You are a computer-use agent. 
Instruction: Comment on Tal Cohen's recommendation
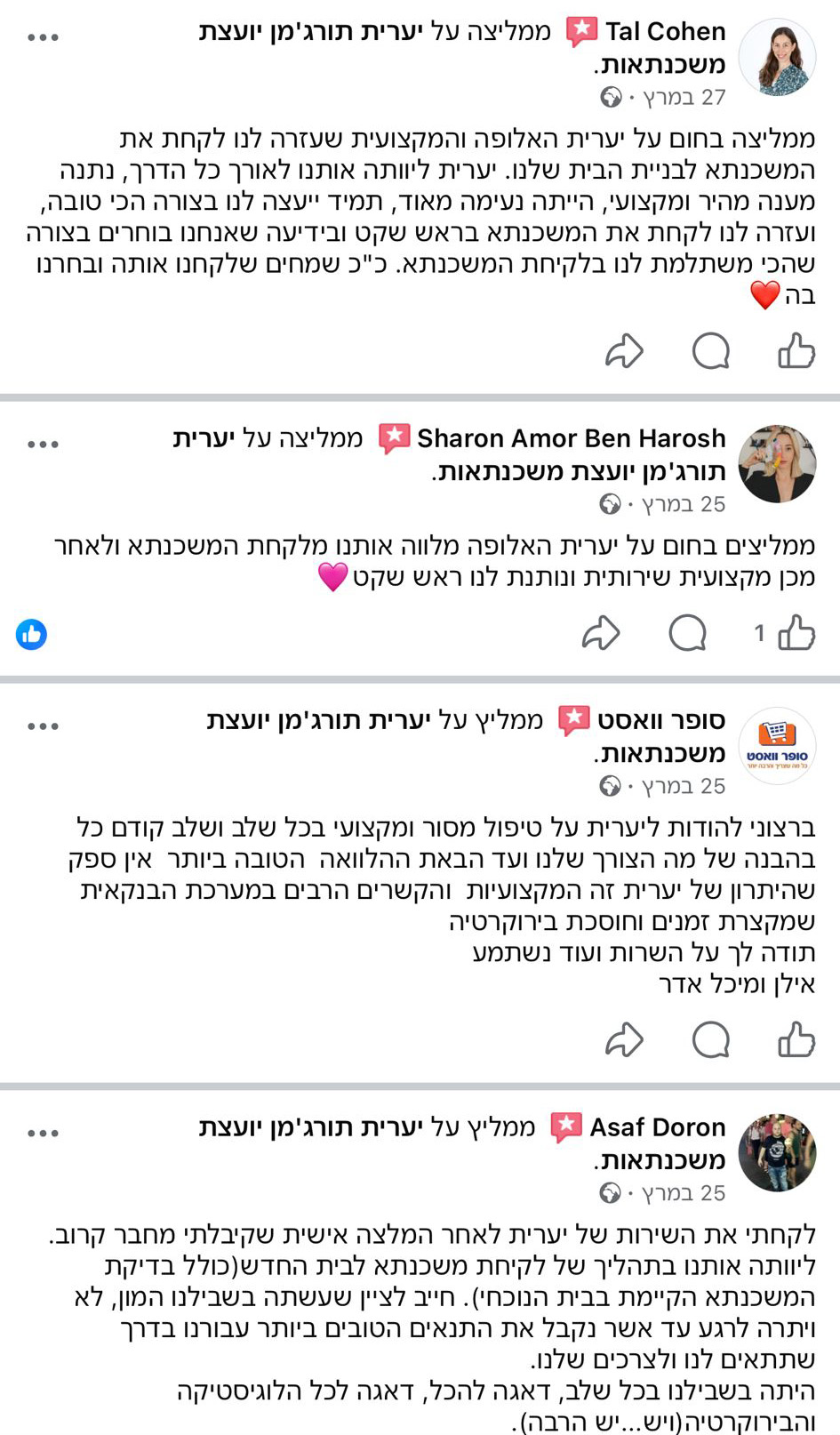point(710,350)
